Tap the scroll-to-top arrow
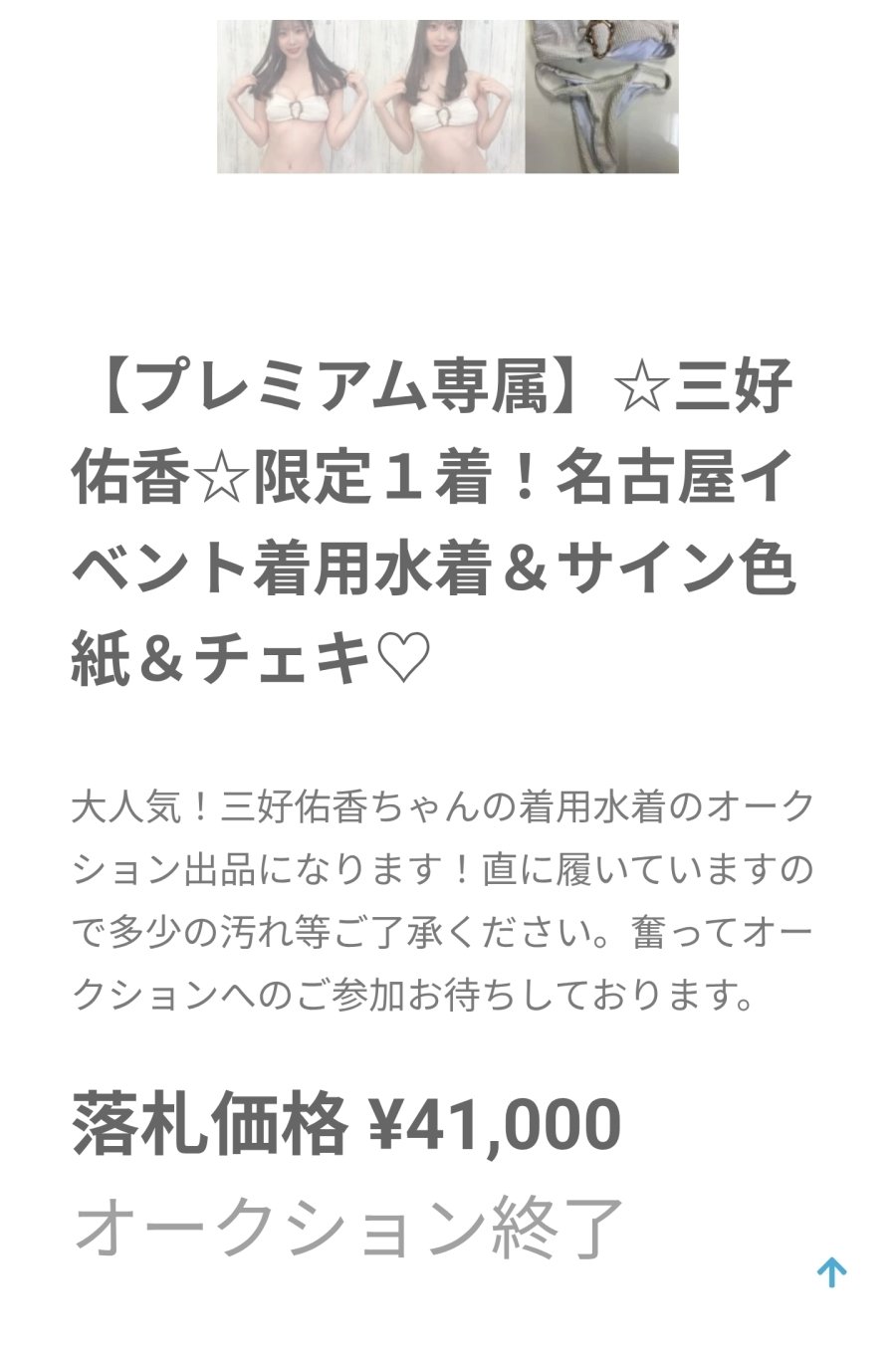Viewport: 896px width, 1360px height. click(831, 1271)
